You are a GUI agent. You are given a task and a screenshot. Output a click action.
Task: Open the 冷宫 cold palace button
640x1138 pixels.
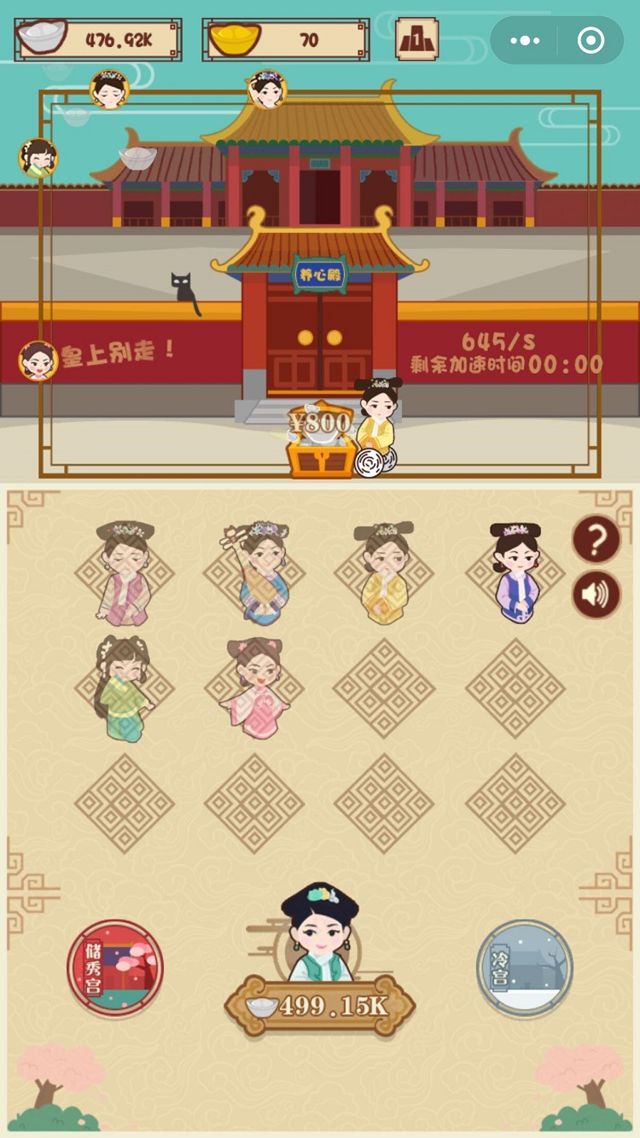(x=524, y=968)
